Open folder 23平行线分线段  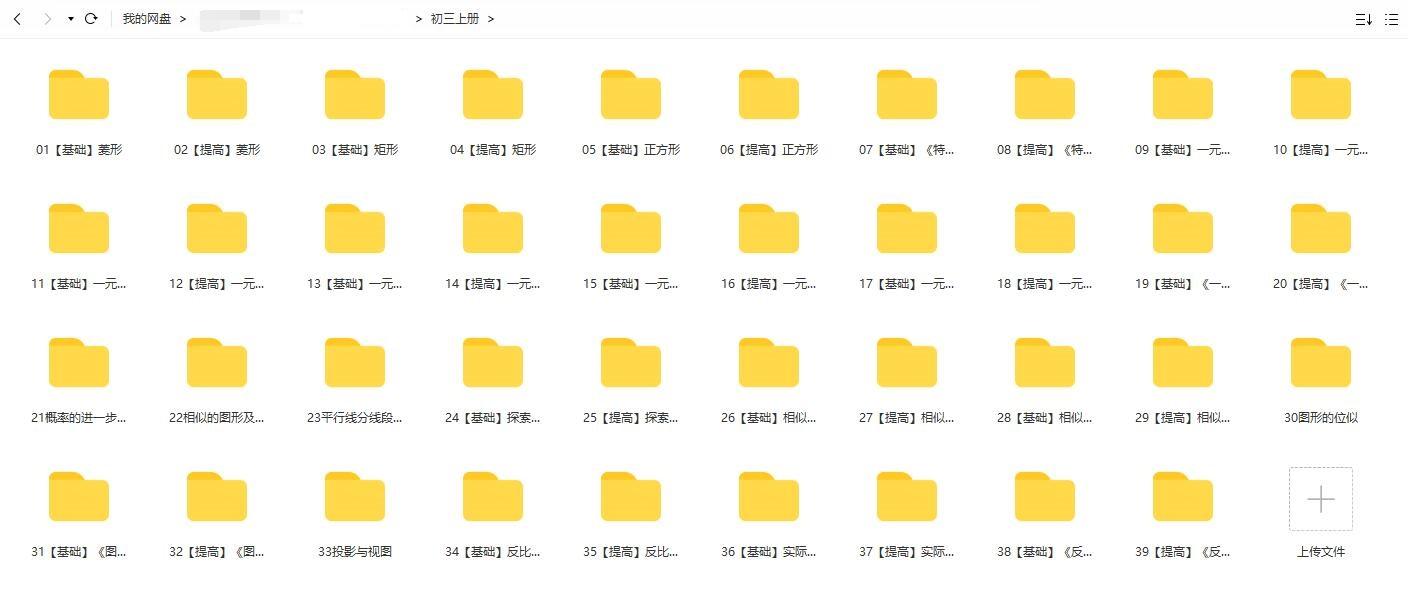point(355,364)
